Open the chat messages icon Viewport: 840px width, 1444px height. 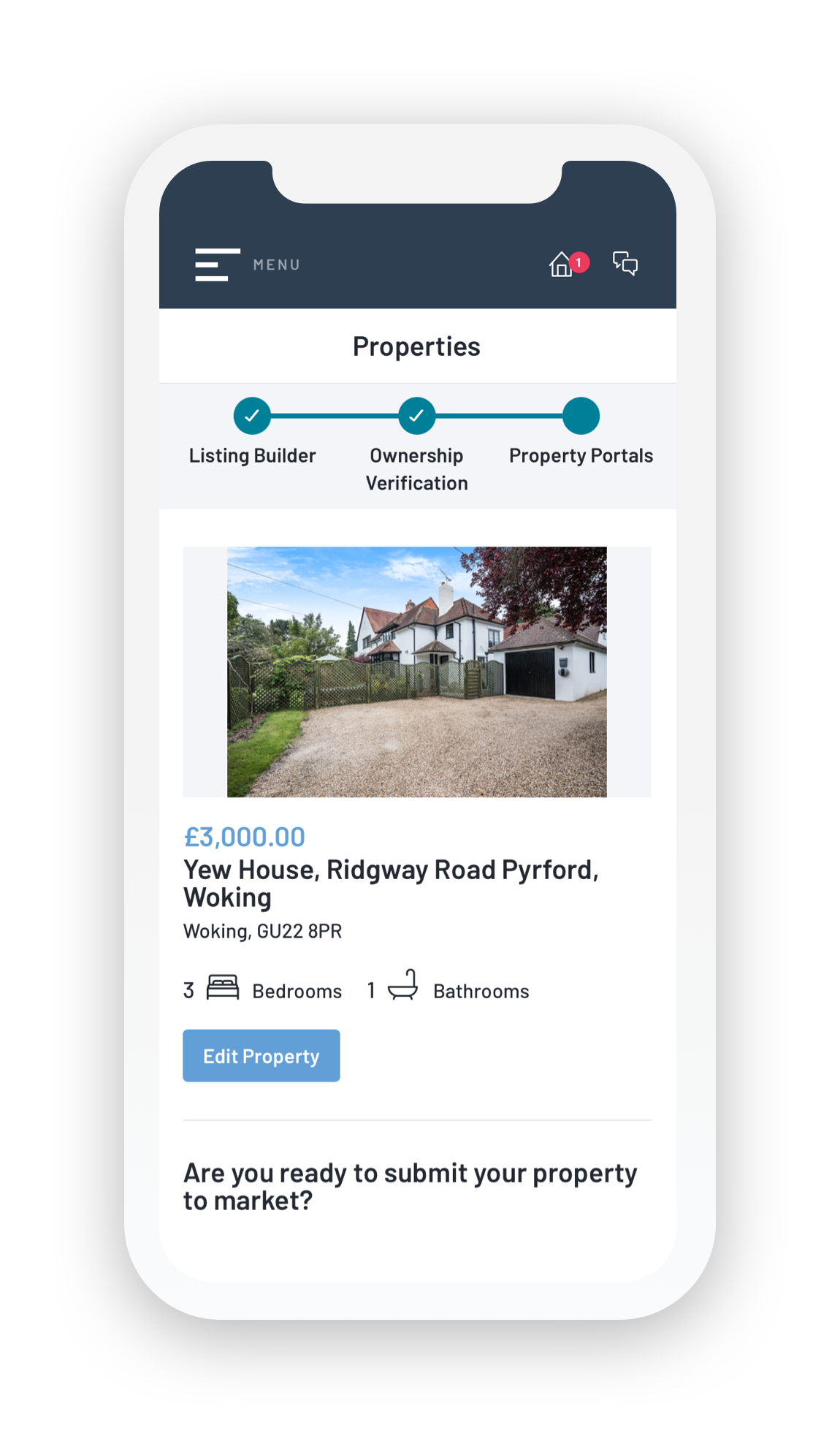pyautogui.click(x=625, y=263)
